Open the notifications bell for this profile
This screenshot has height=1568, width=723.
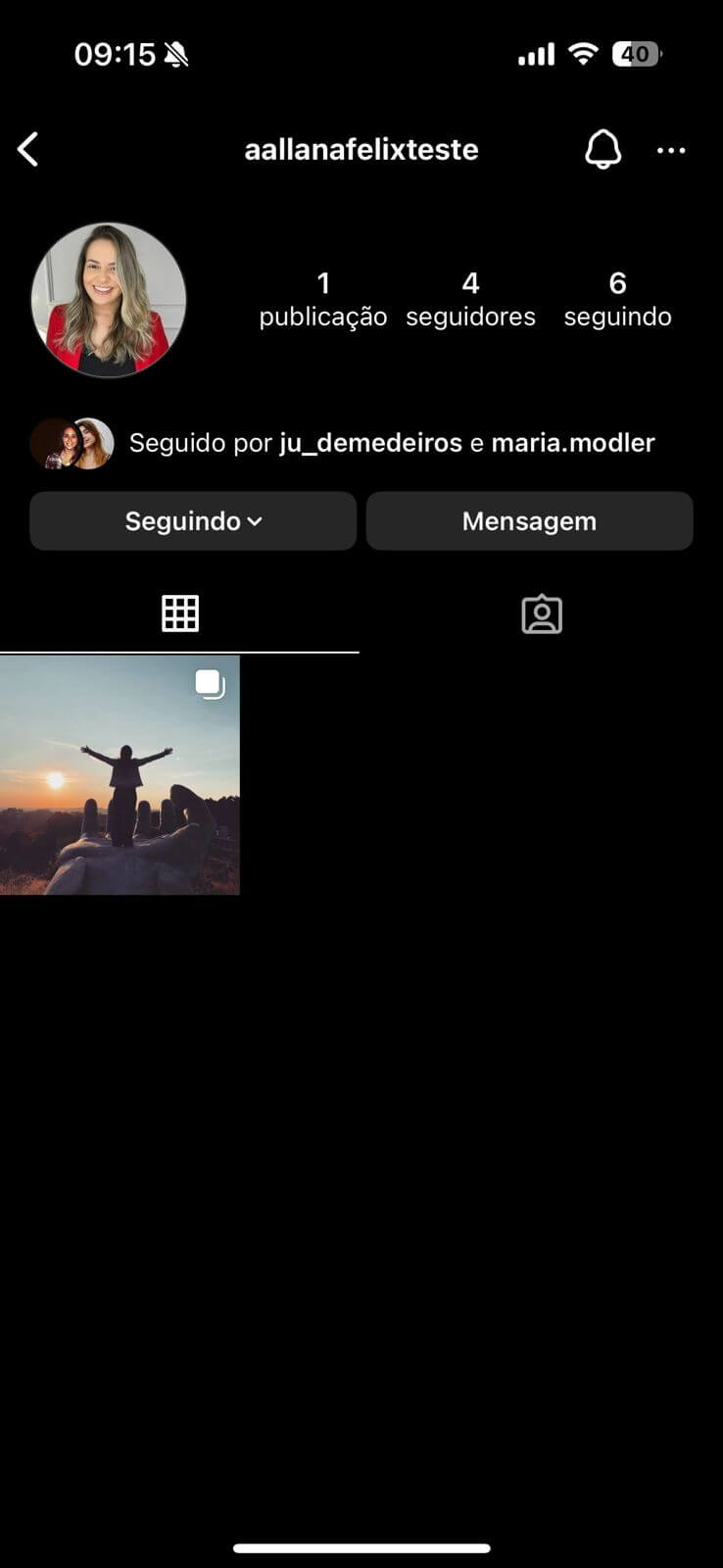(602, 150)
